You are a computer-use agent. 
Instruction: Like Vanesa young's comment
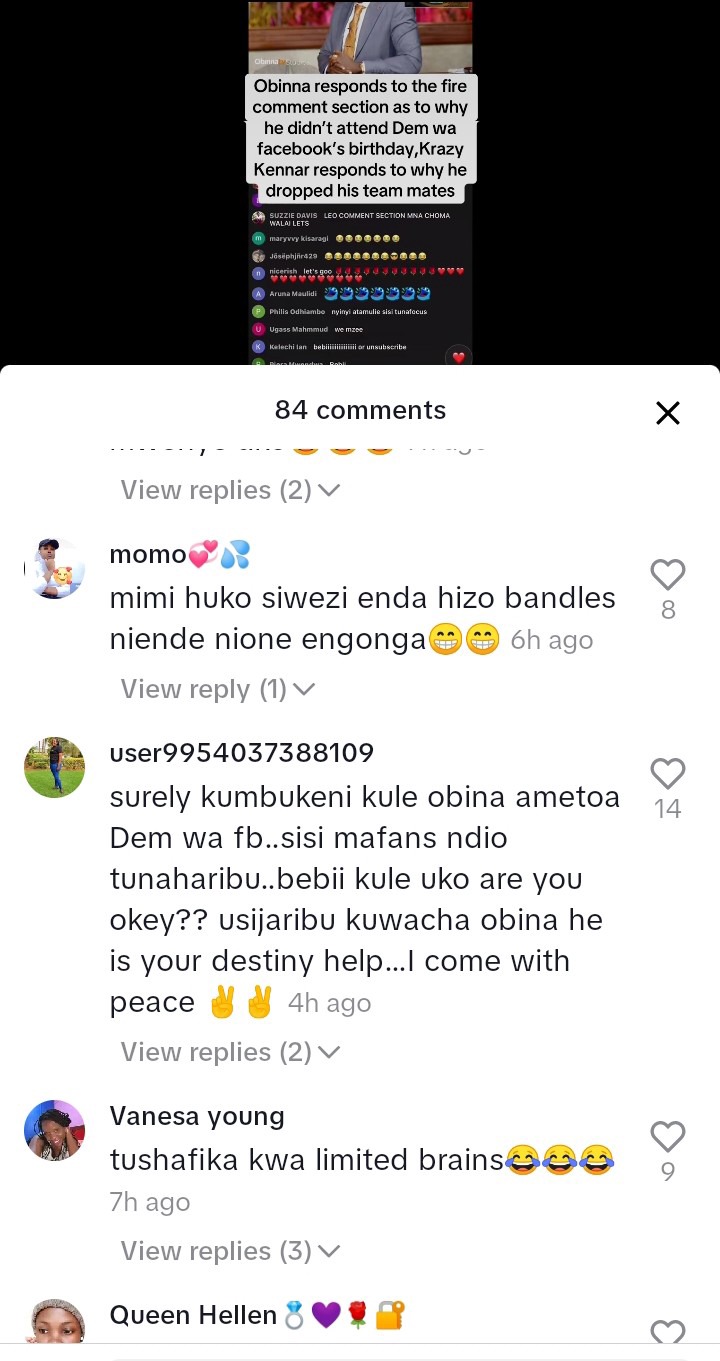(x=667, y=1137)
